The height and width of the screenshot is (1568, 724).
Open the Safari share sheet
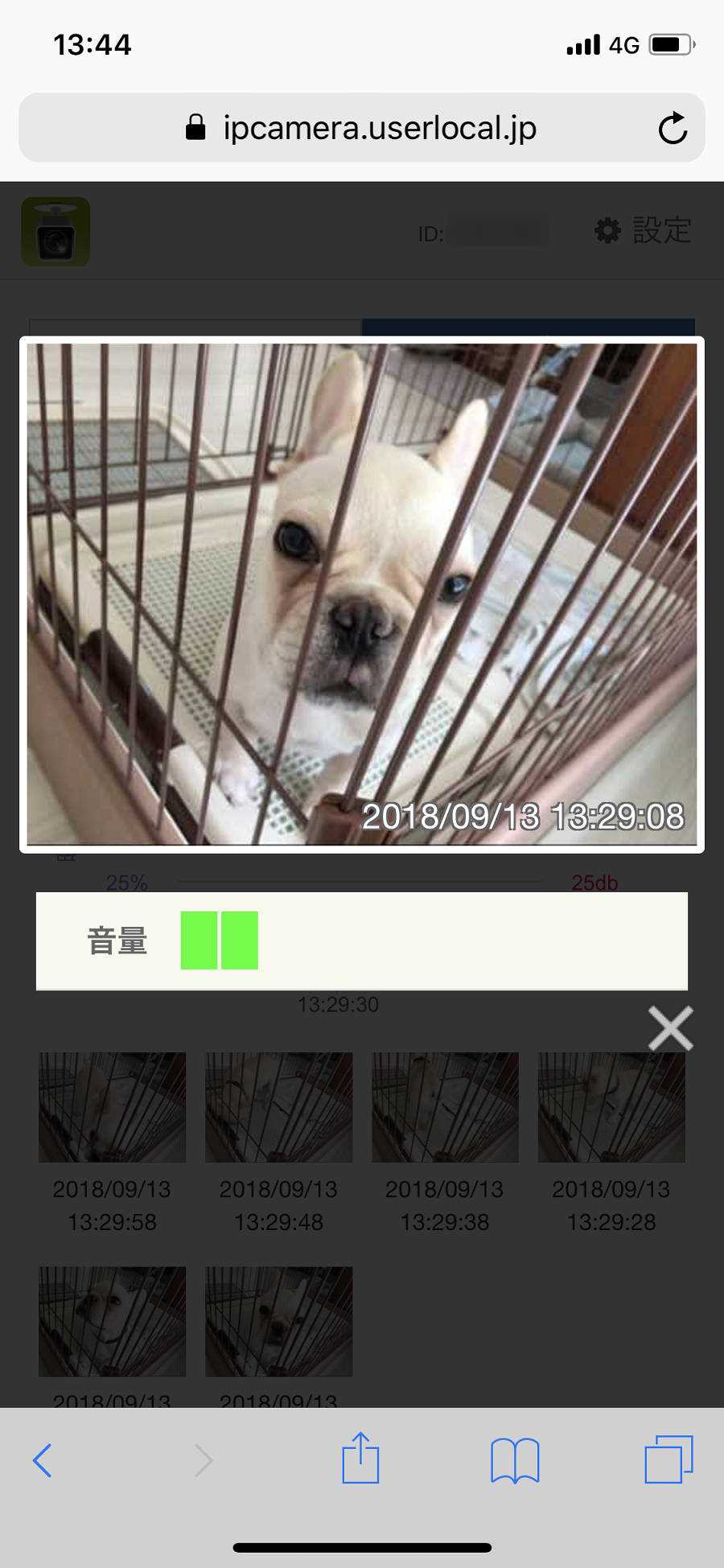pyautogui.click(x=360, y=1458)
